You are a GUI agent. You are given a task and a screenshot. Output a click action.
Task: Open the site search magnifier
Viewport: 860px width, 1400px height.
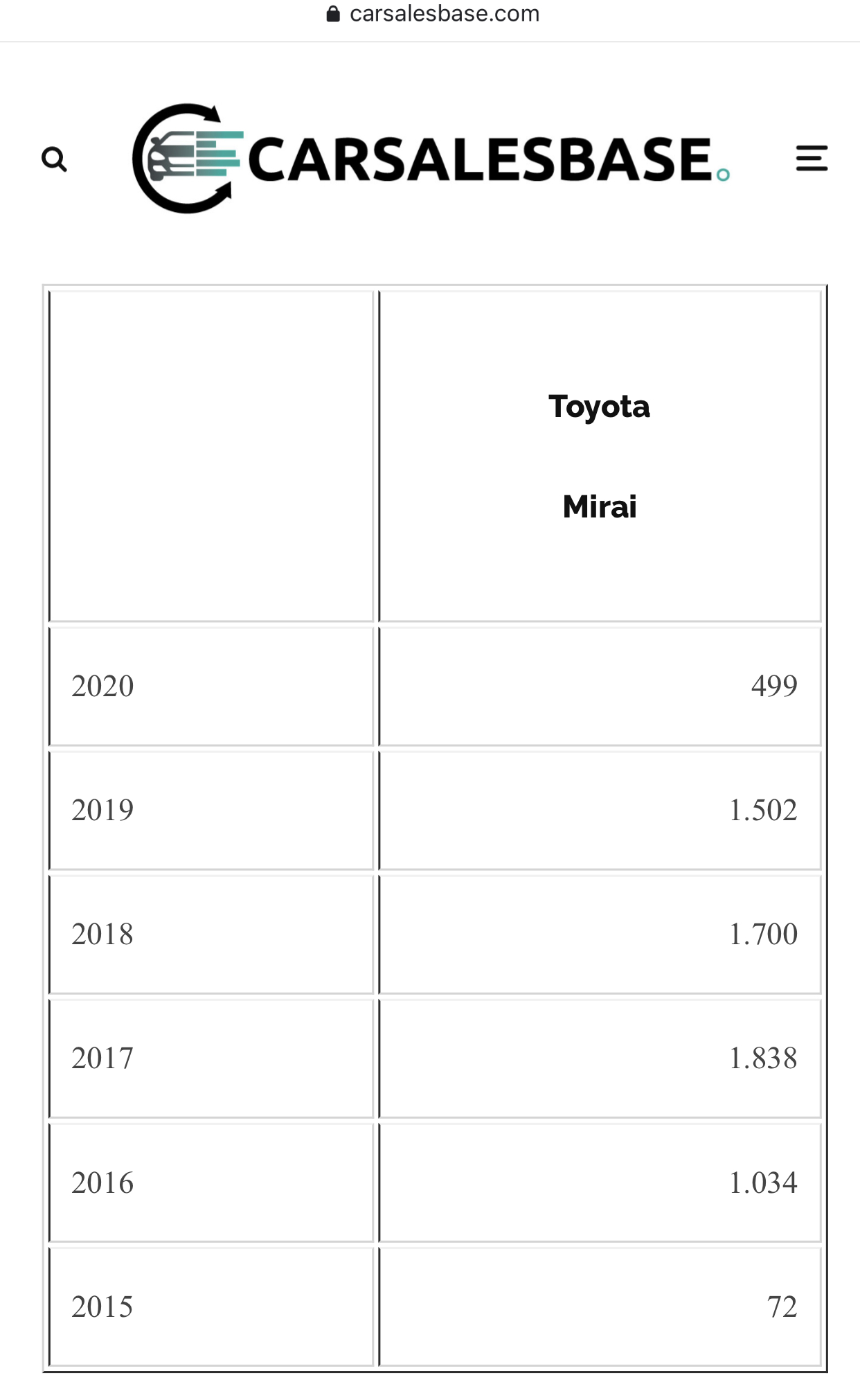(54, 159)
